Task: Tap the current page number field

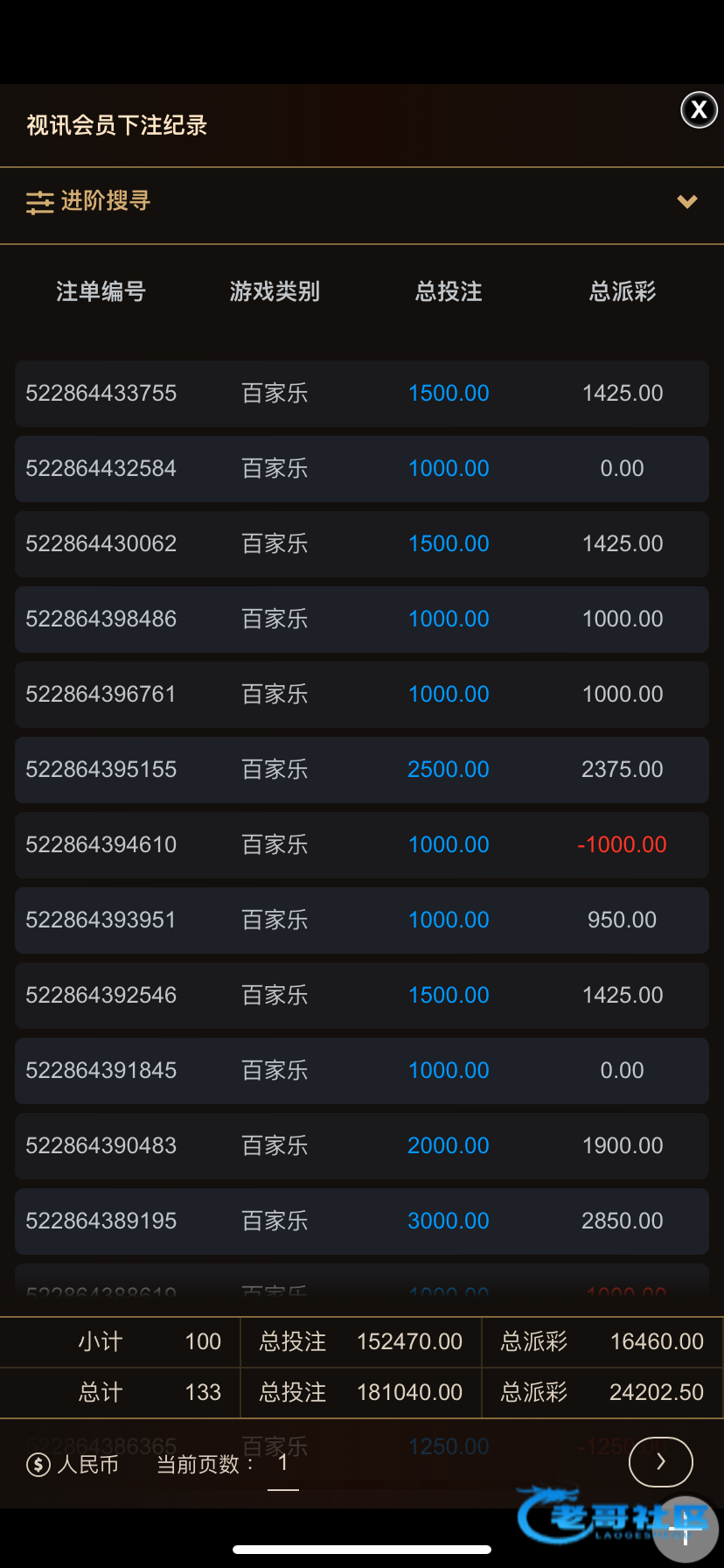Action: 282,1463
